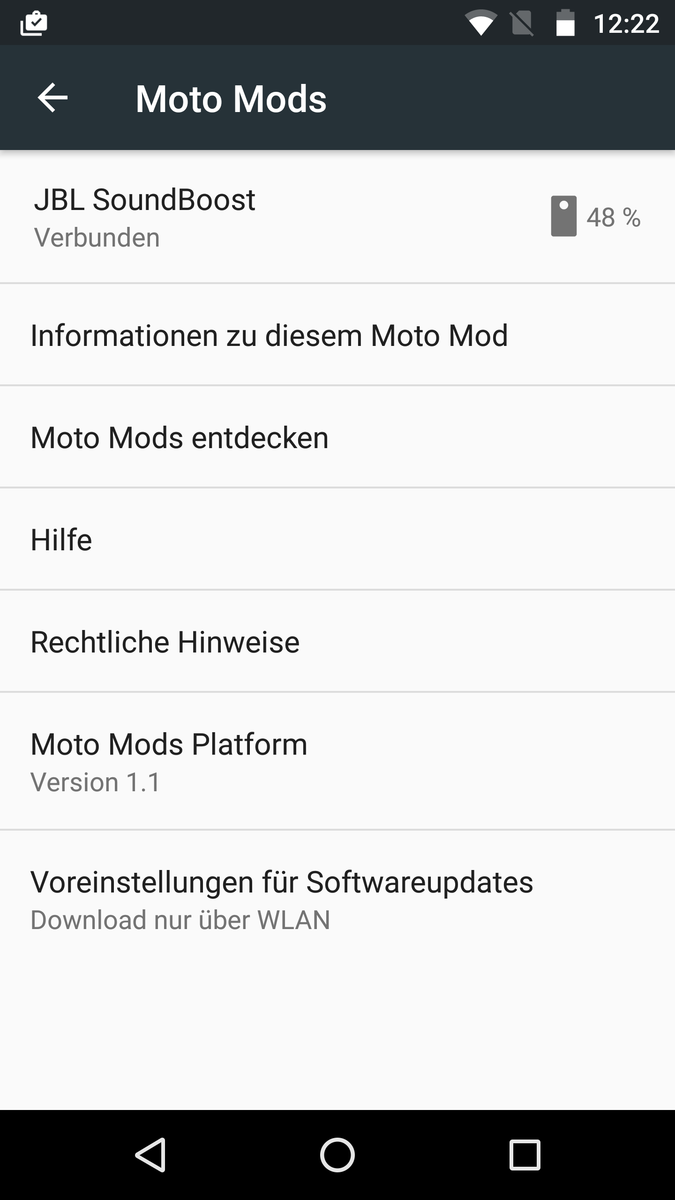Tap the system home button

click(337, 1155)
